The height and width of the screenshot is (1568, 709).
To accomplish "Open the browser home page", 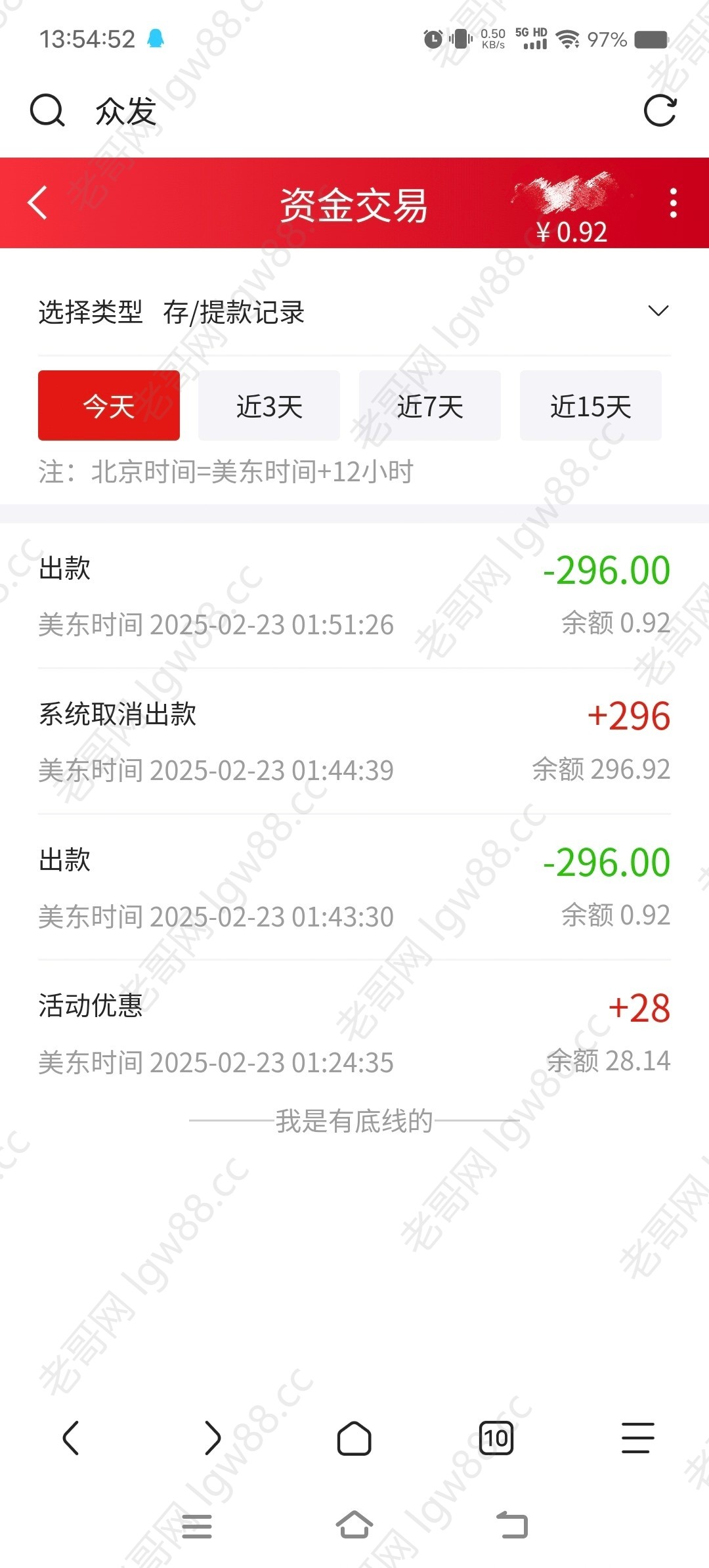I will click(354, 1438).
